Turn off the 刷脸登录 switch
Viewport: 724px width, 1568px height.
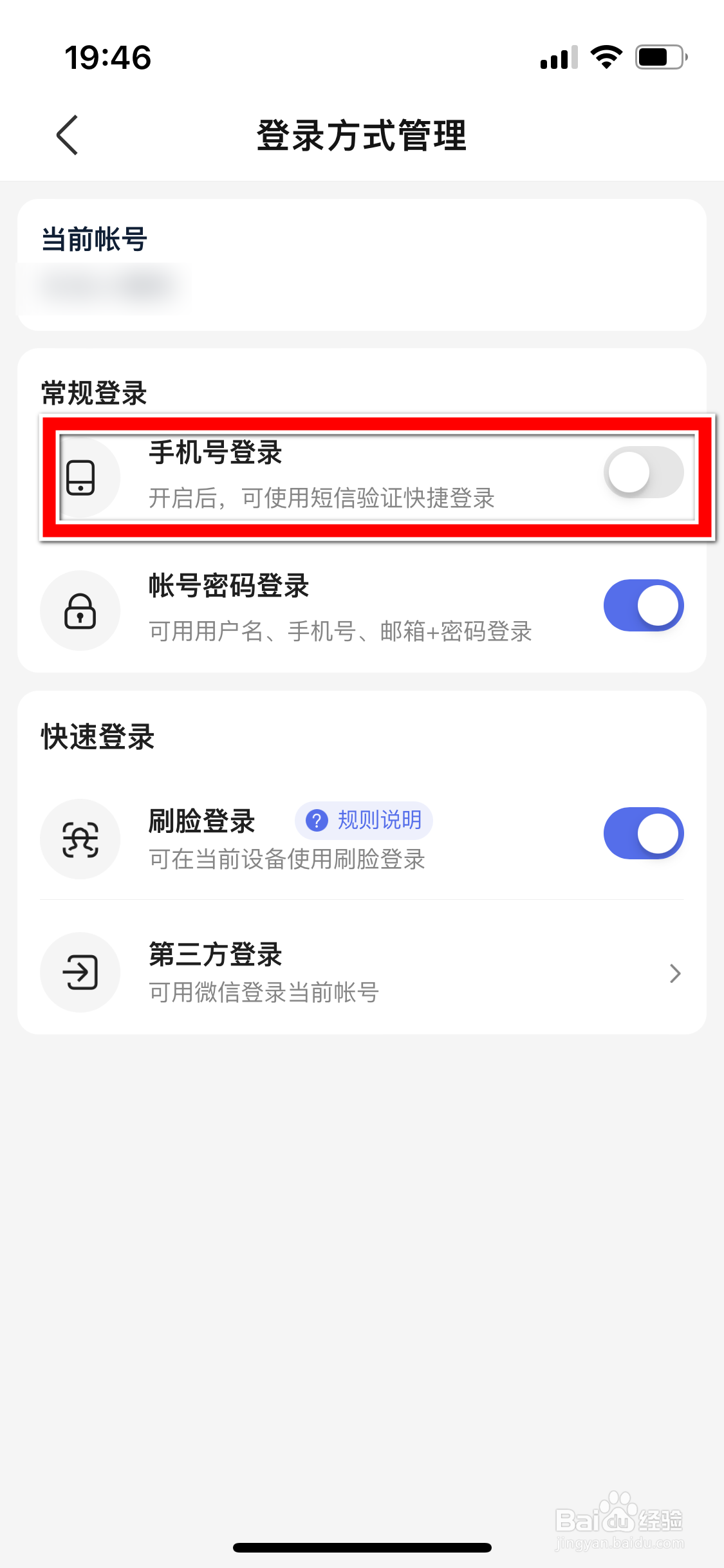click(643, 833)
